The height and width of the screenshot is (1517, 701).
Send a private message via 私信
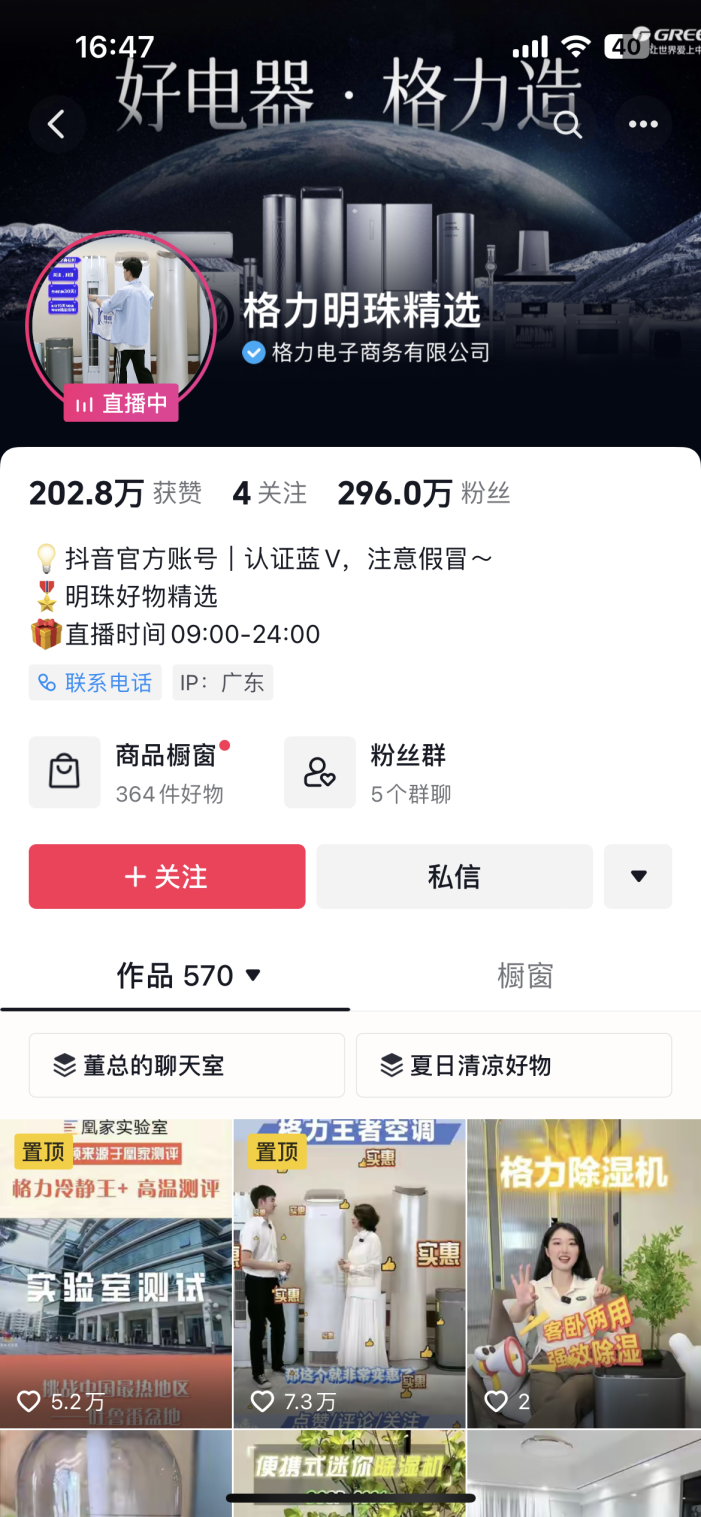(454, 877)
